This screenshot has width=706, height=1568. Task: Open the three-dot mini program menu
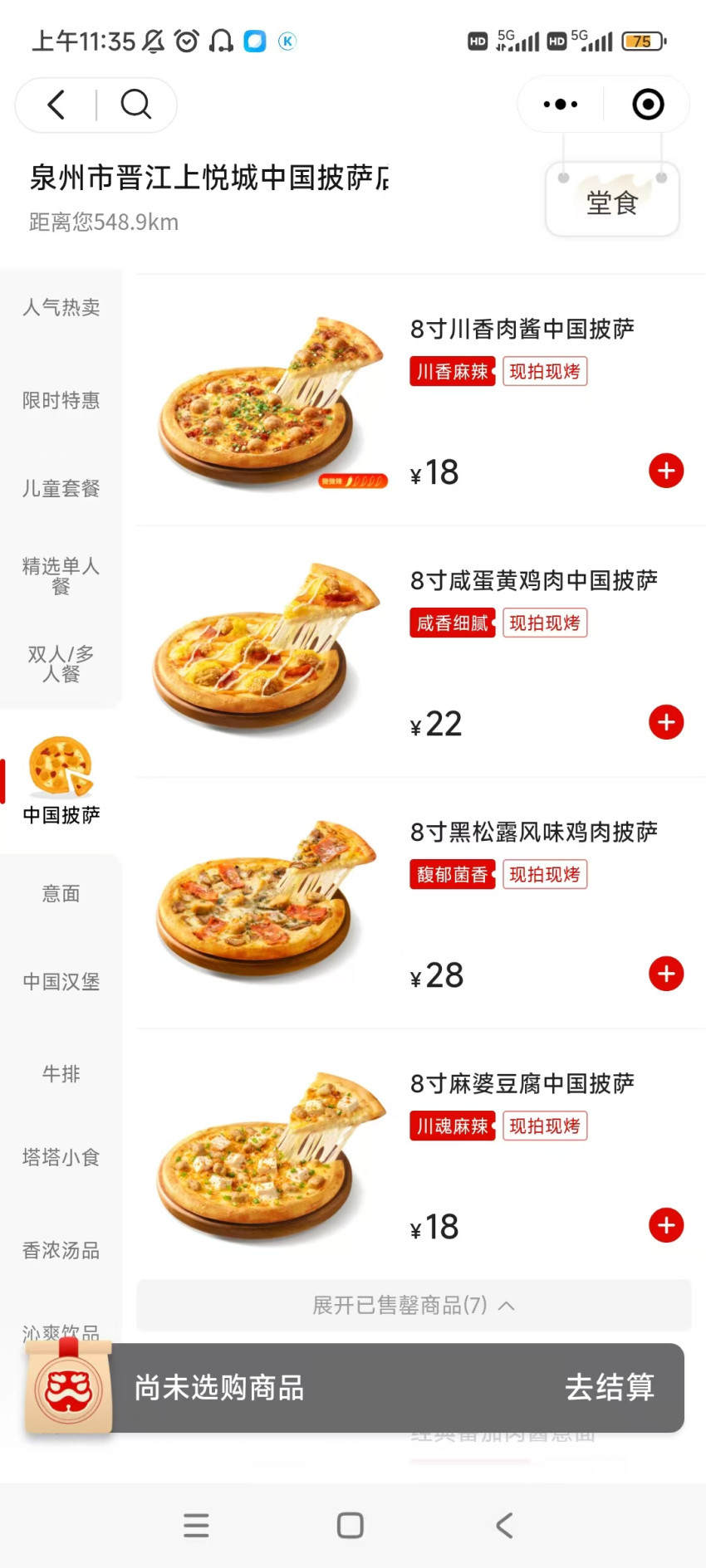coord(561,105)
